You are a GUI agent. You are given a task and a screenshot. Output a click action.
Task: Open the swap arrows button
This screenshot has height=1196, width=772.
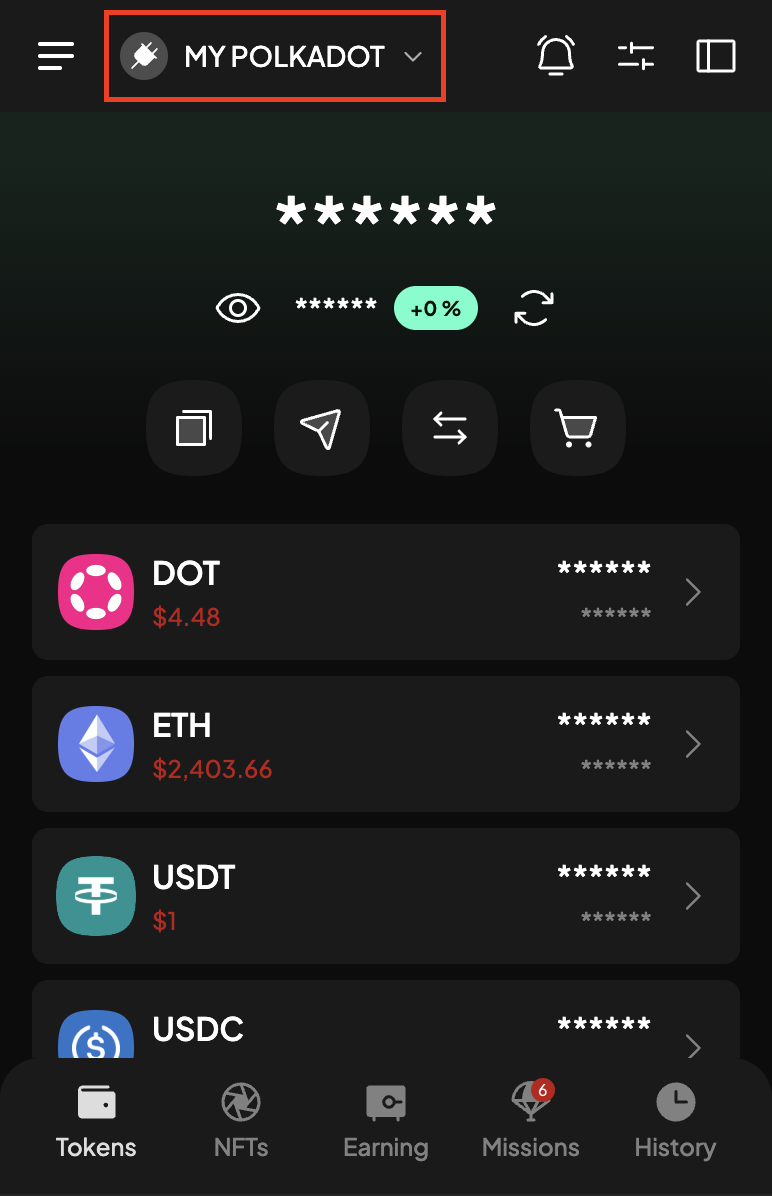tap(450, 428)
